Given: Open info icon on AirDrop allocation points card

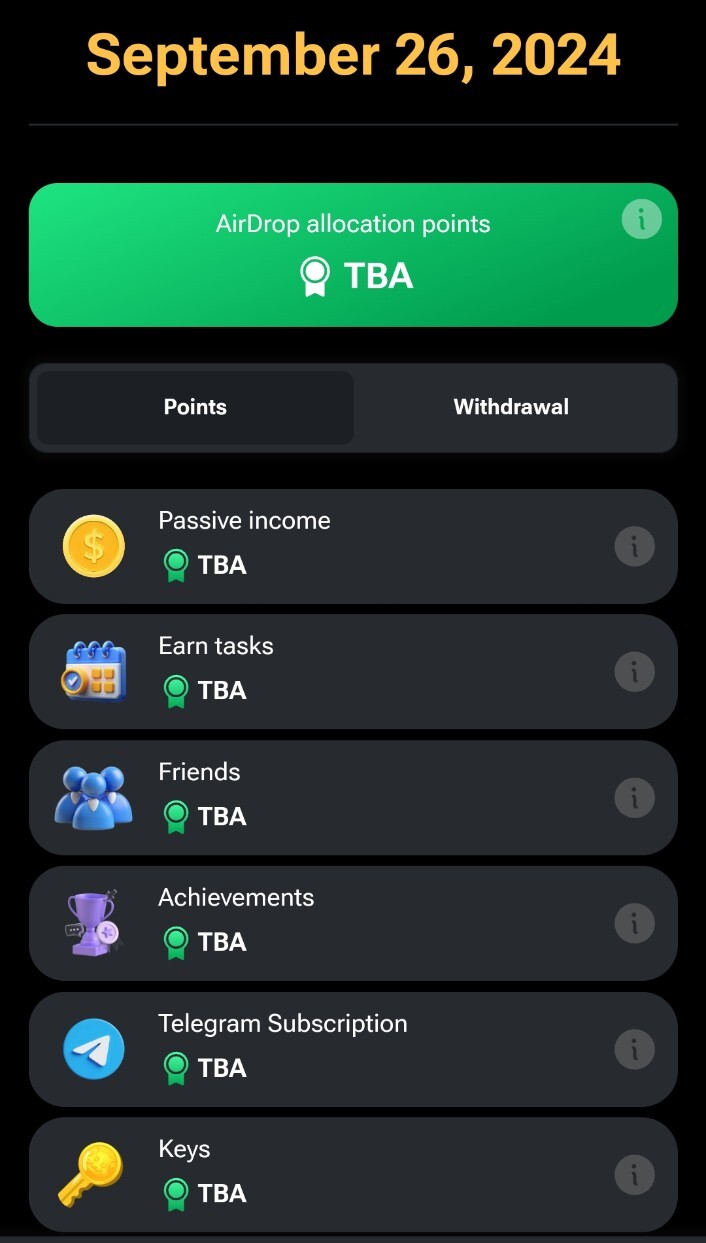Looking at the screenshot, I should [x=641, y=218].
